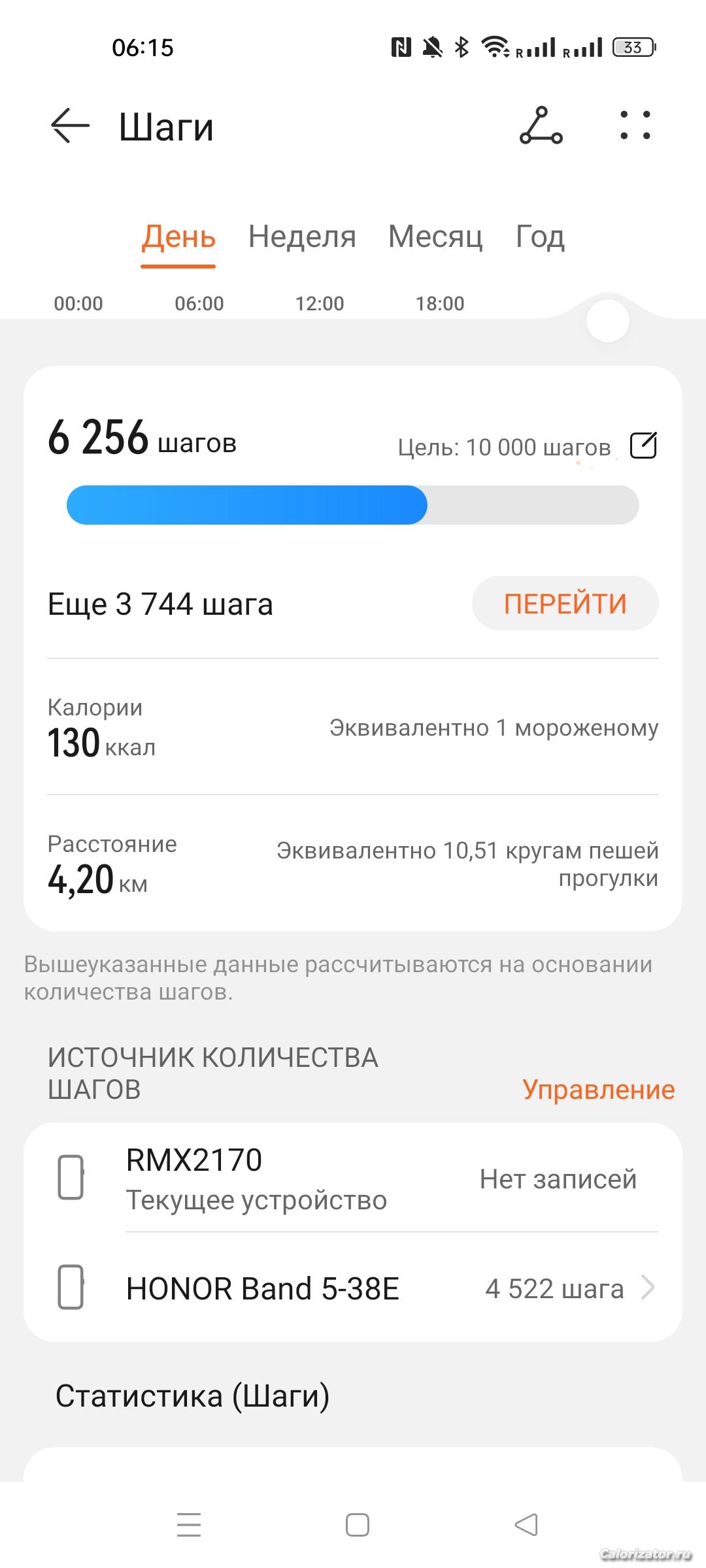Go to the system home screen
706x1568 pixels.
[x=357, y=1525]
